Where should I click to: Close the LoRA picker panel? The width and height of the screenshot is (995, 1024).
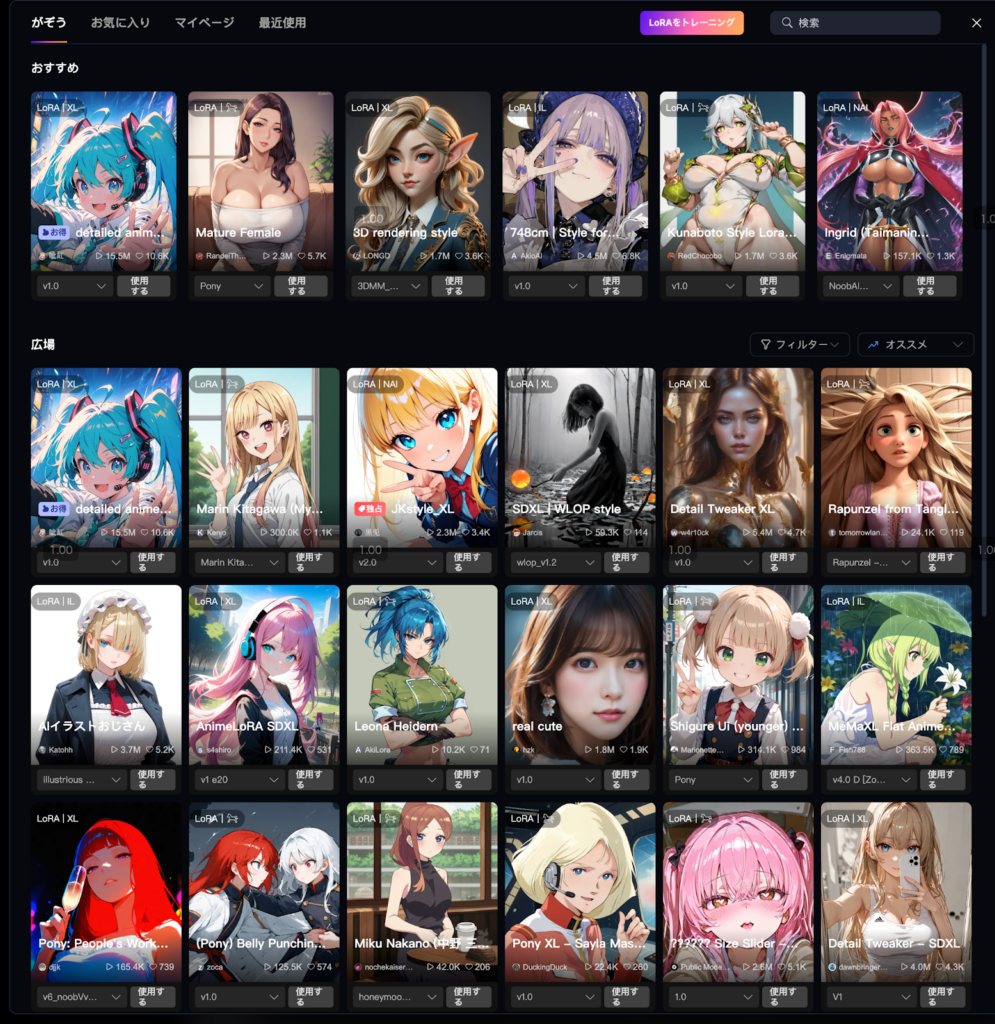pyautogui.click(x=977, y=23)
